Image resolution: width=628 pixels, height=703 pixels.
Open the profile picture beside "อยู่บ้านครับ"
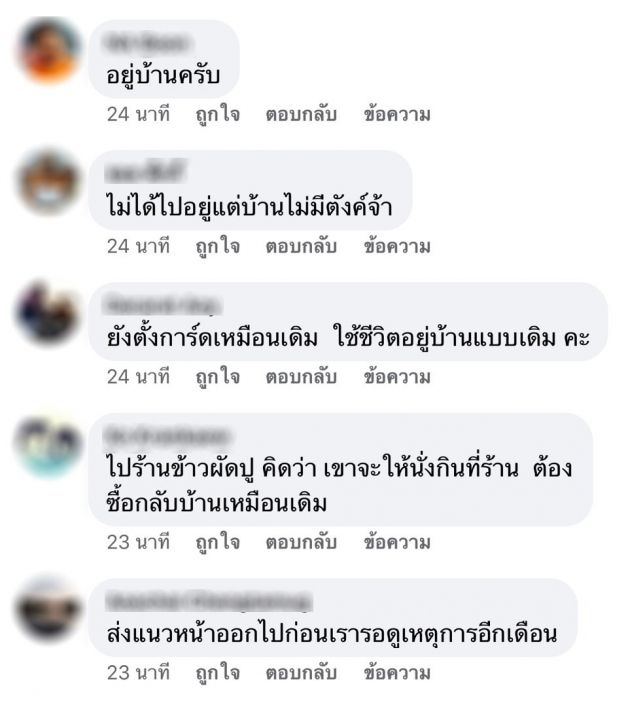(x=50, y=50)
